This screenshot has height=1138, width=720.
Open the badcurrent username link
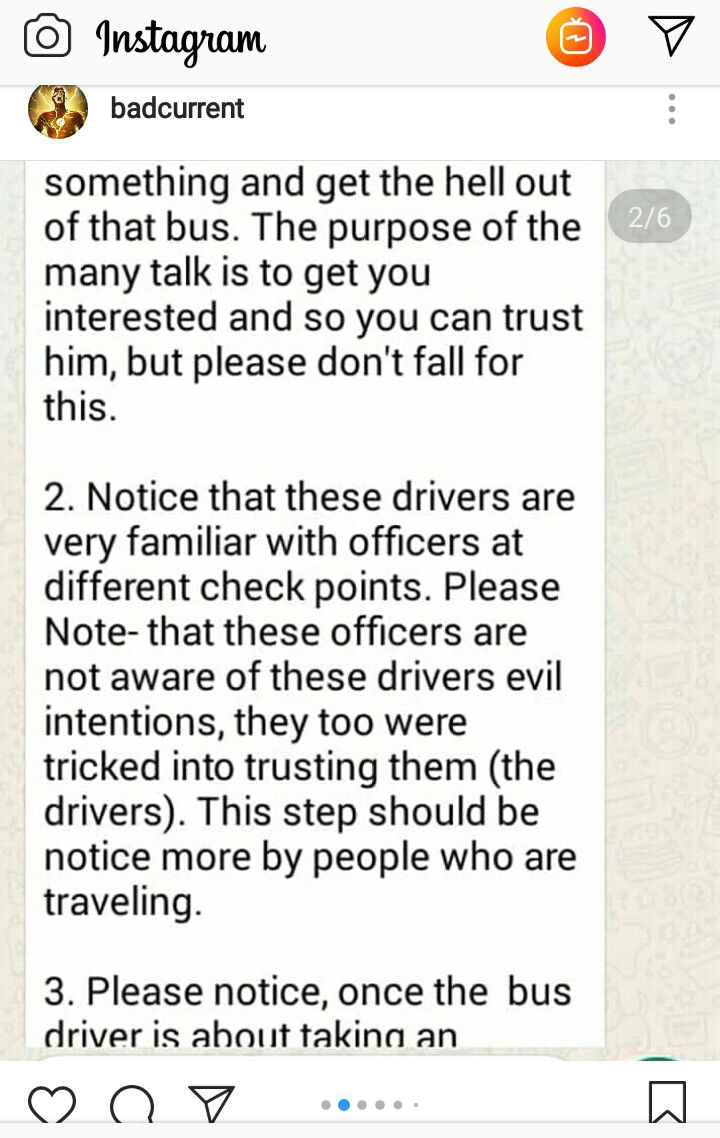tap(178, 109)
